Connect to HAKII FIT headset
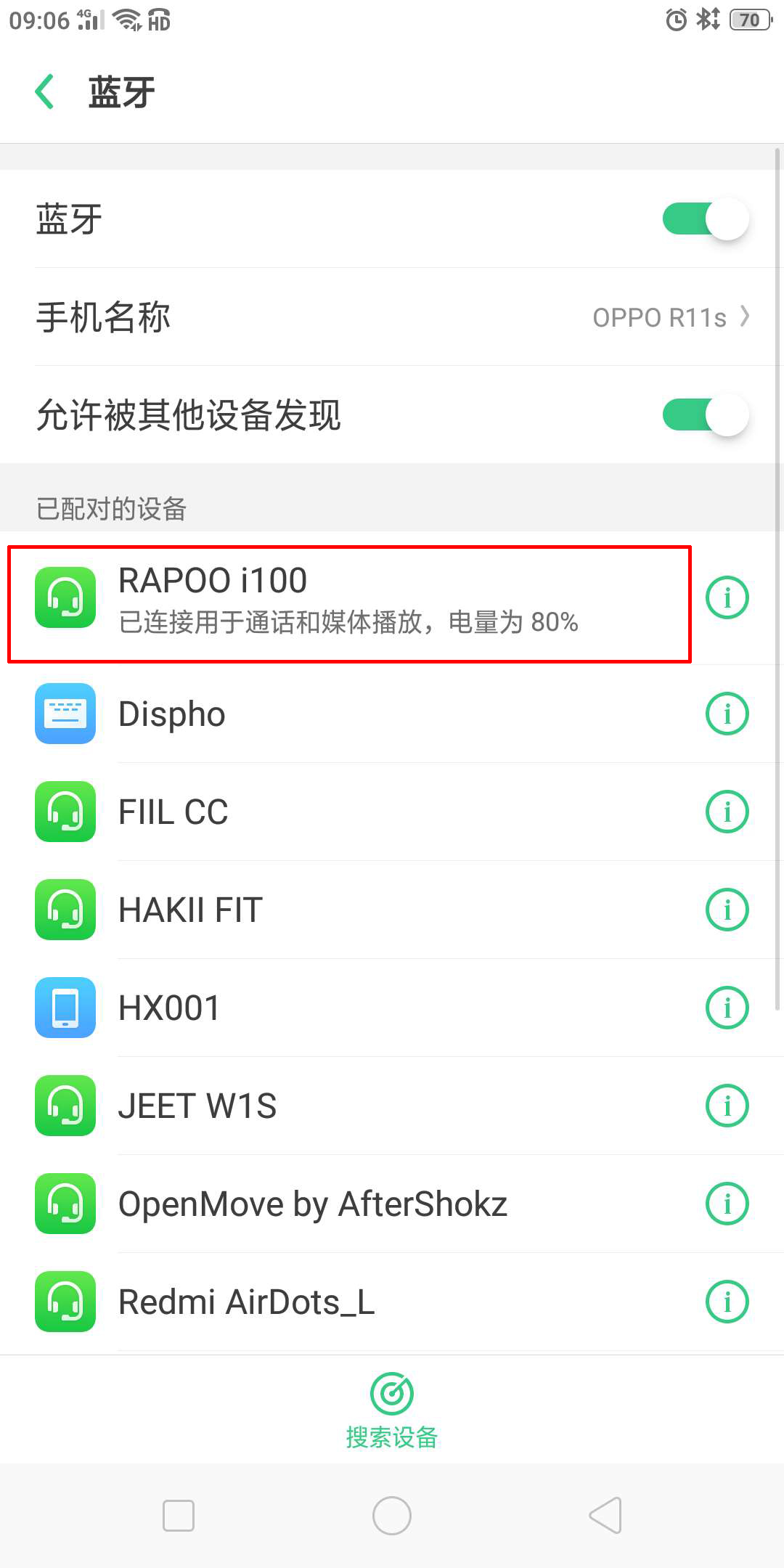 pyautogui.click(x=348, y=910)
